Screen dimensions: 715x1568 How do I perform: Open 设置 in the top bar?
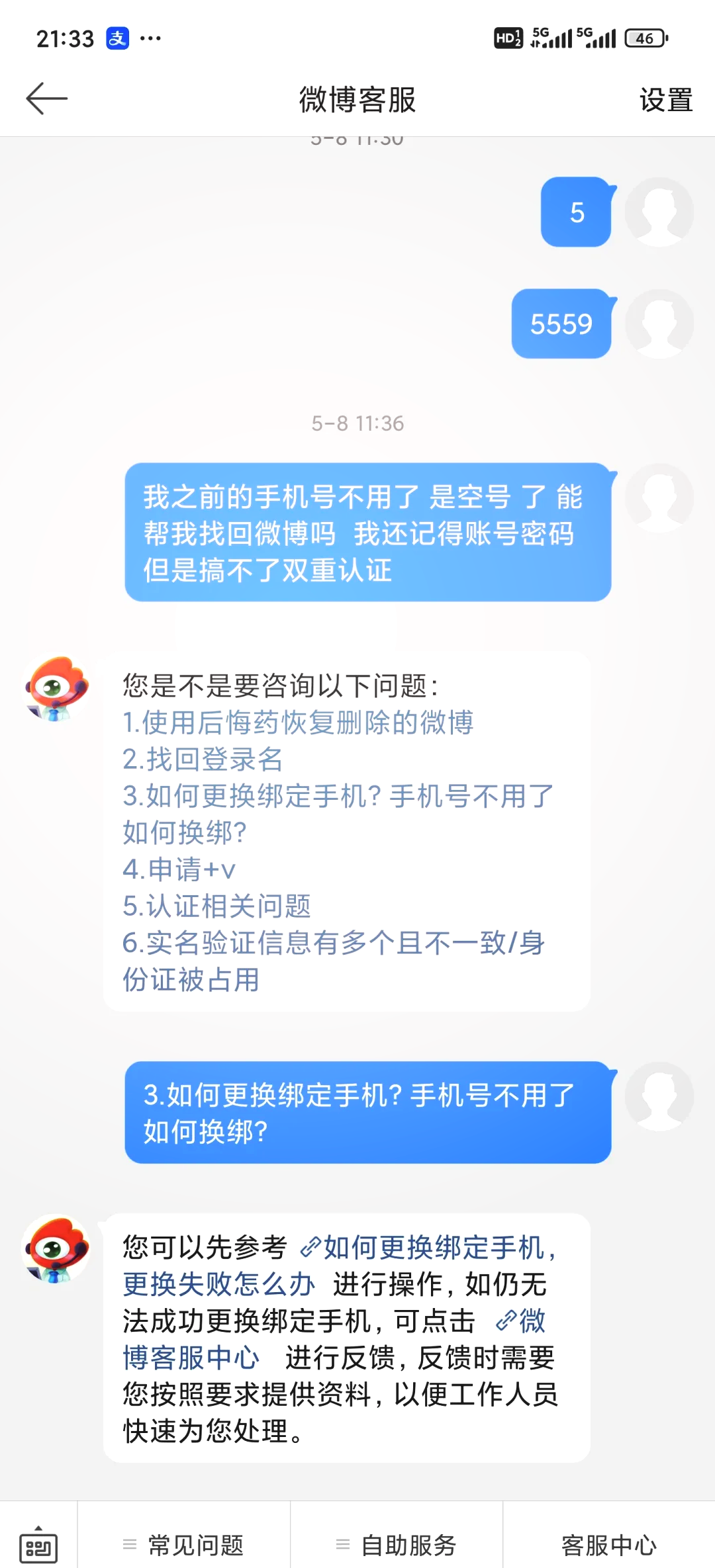665,100
